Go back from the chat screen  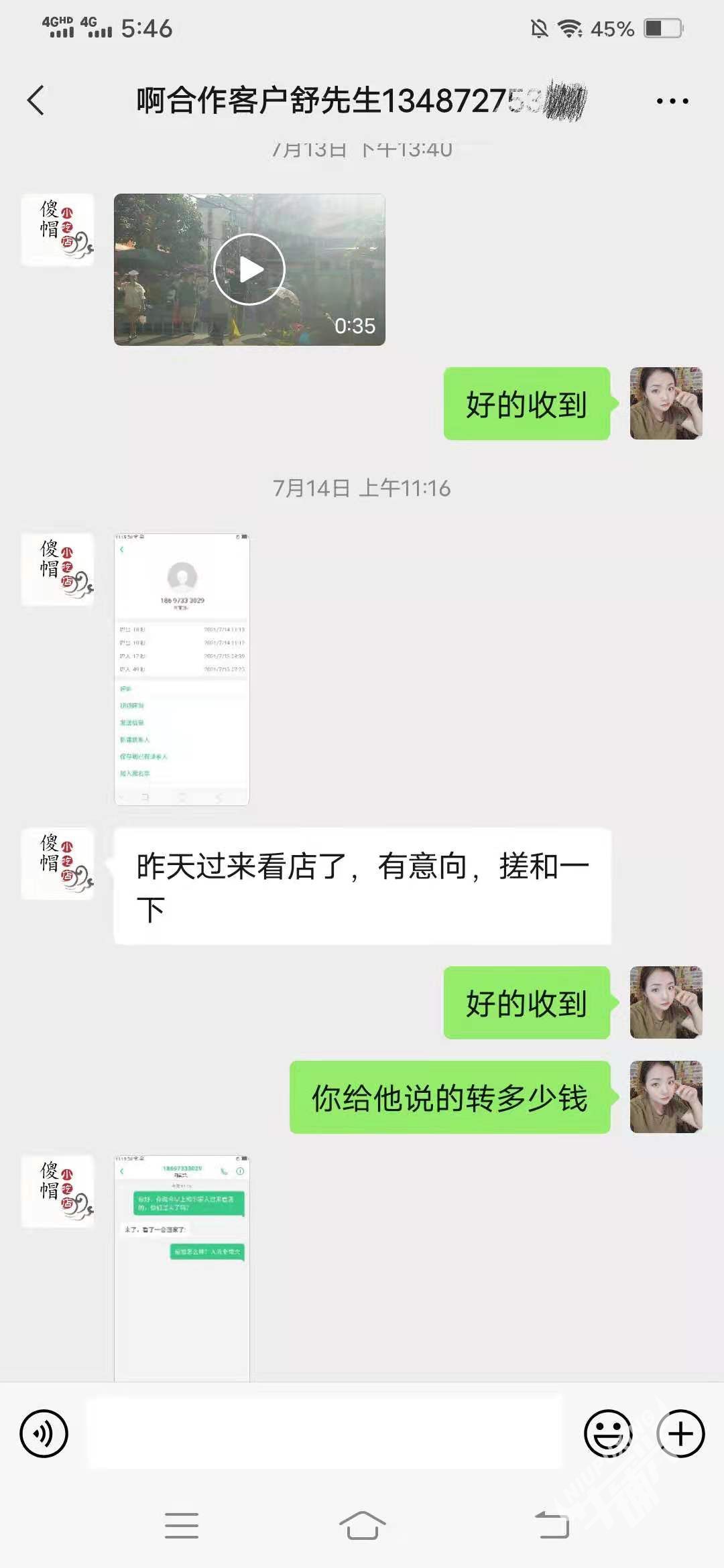point(36,101)
